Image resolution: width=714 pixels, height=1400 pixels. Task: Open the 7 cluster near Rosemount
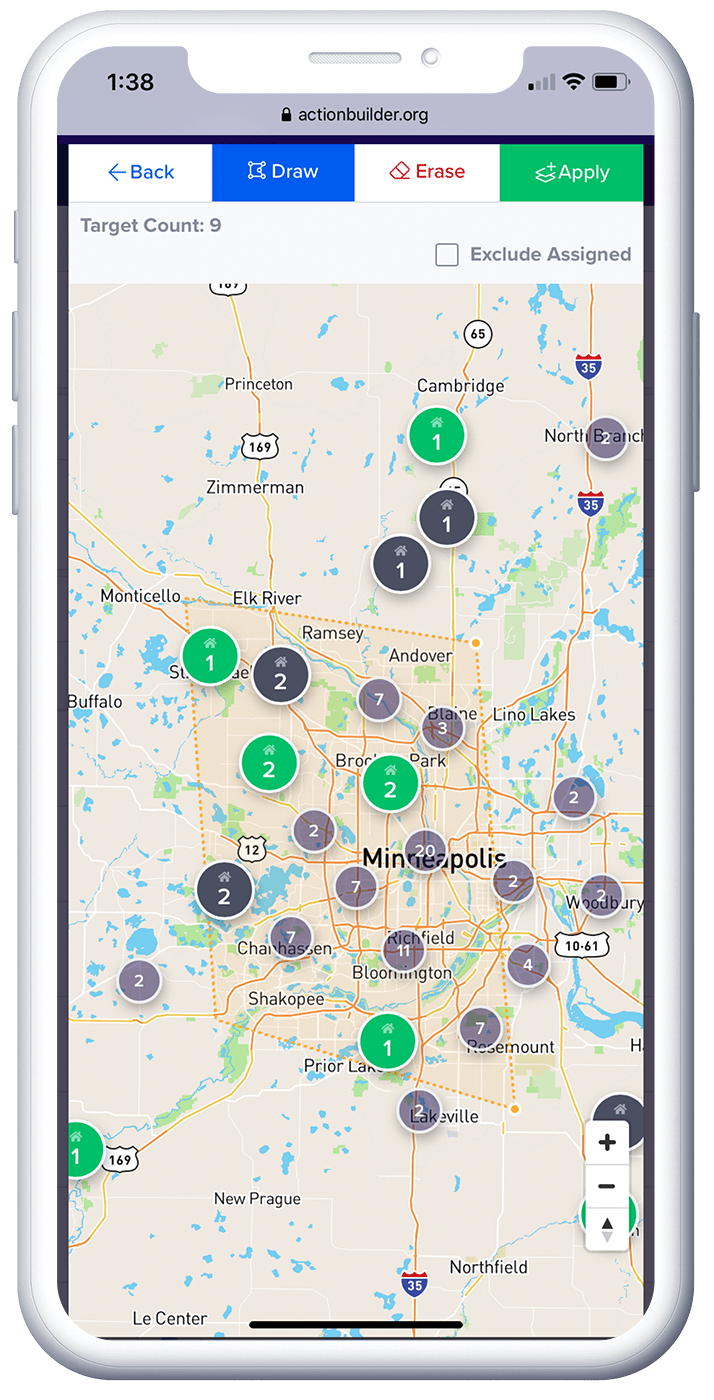tap(480, 1028)
